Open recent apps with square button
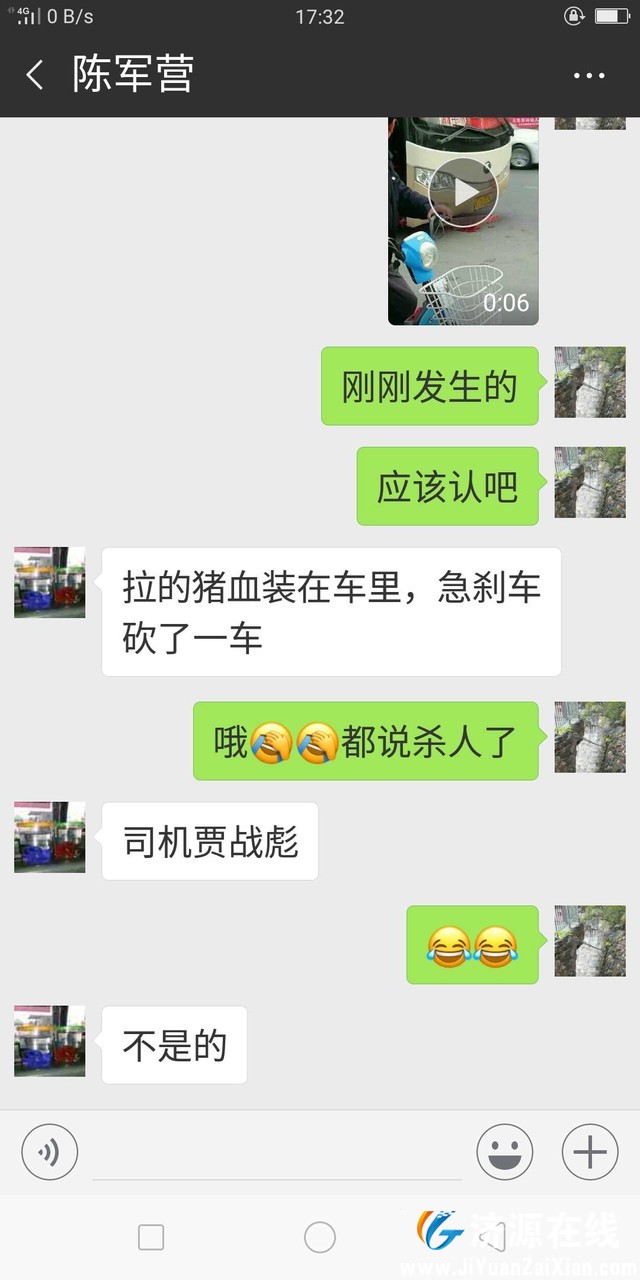Viewport: 640px width, 1280px height. pyautogui.click(x=151, y=1237)
